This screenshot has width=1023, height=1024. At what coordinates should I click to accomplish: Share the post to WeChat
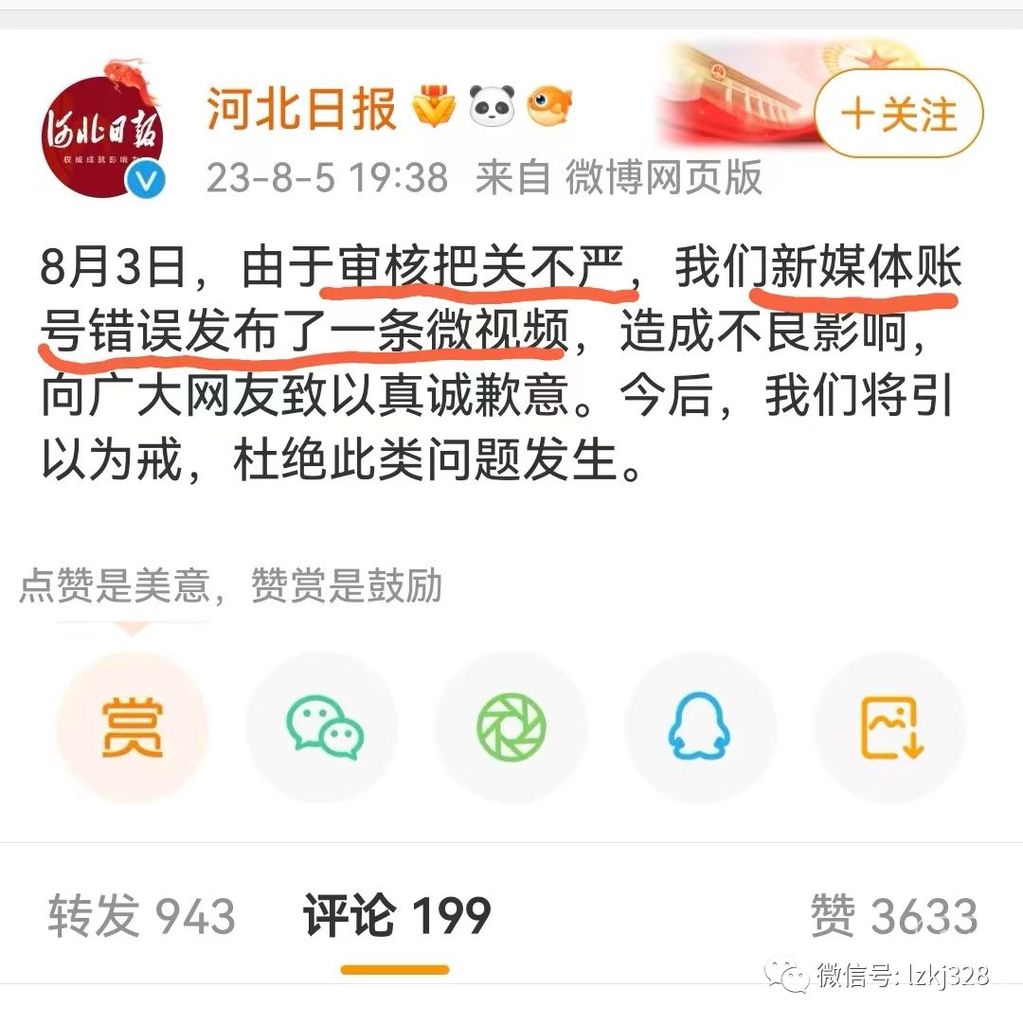(323, 727)
